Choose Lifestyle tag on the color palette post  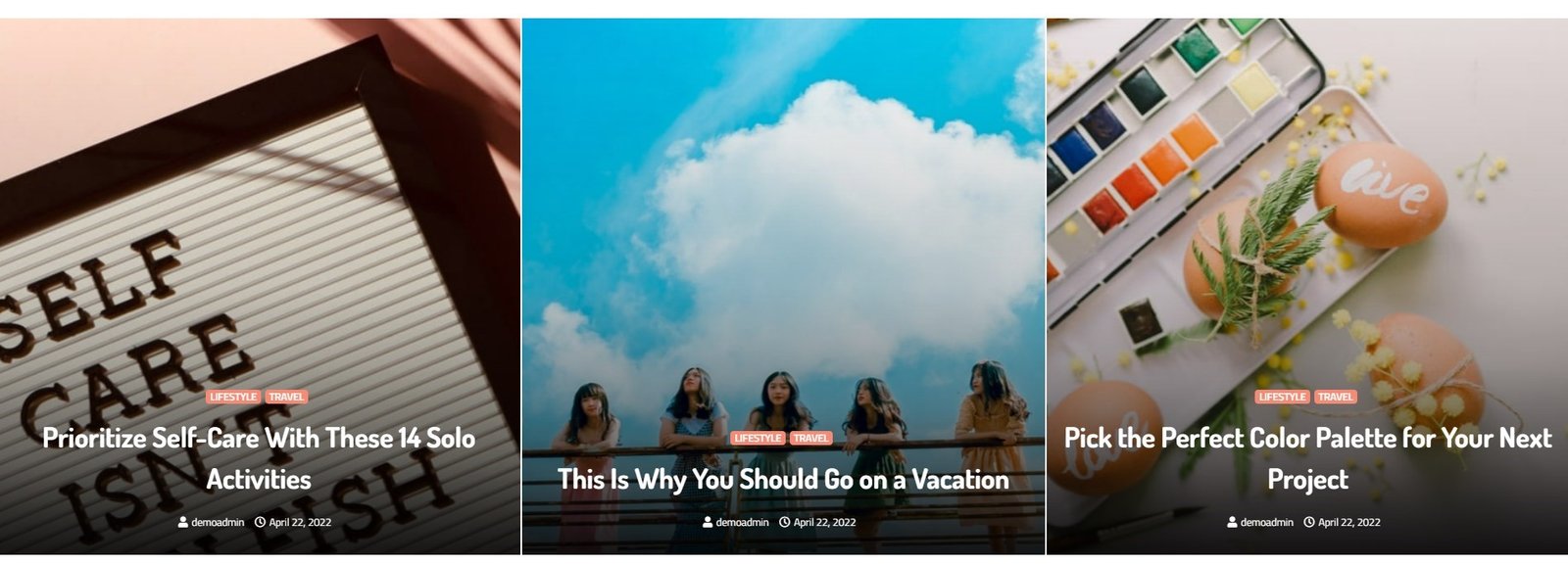[1282, 397]
